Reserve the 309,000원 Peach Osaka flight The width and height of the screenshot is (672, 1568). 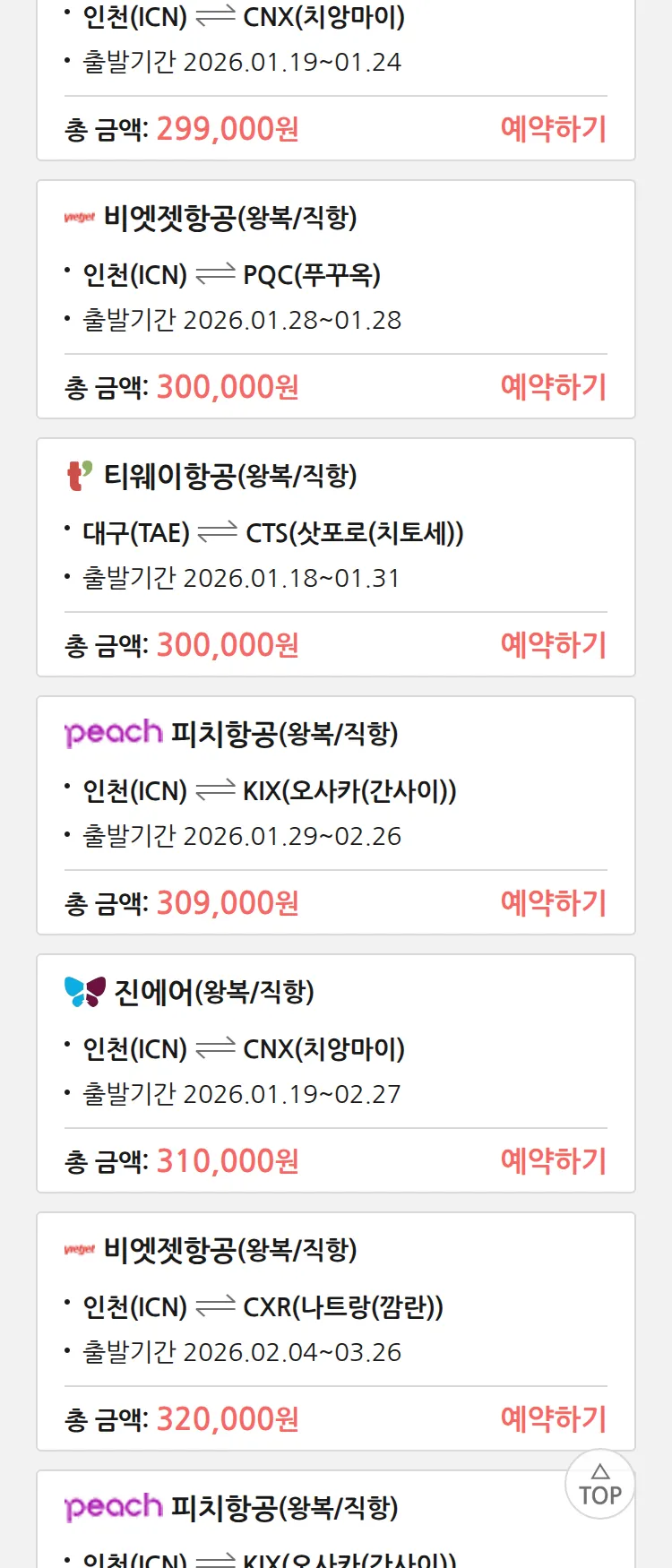click(553, 903)
